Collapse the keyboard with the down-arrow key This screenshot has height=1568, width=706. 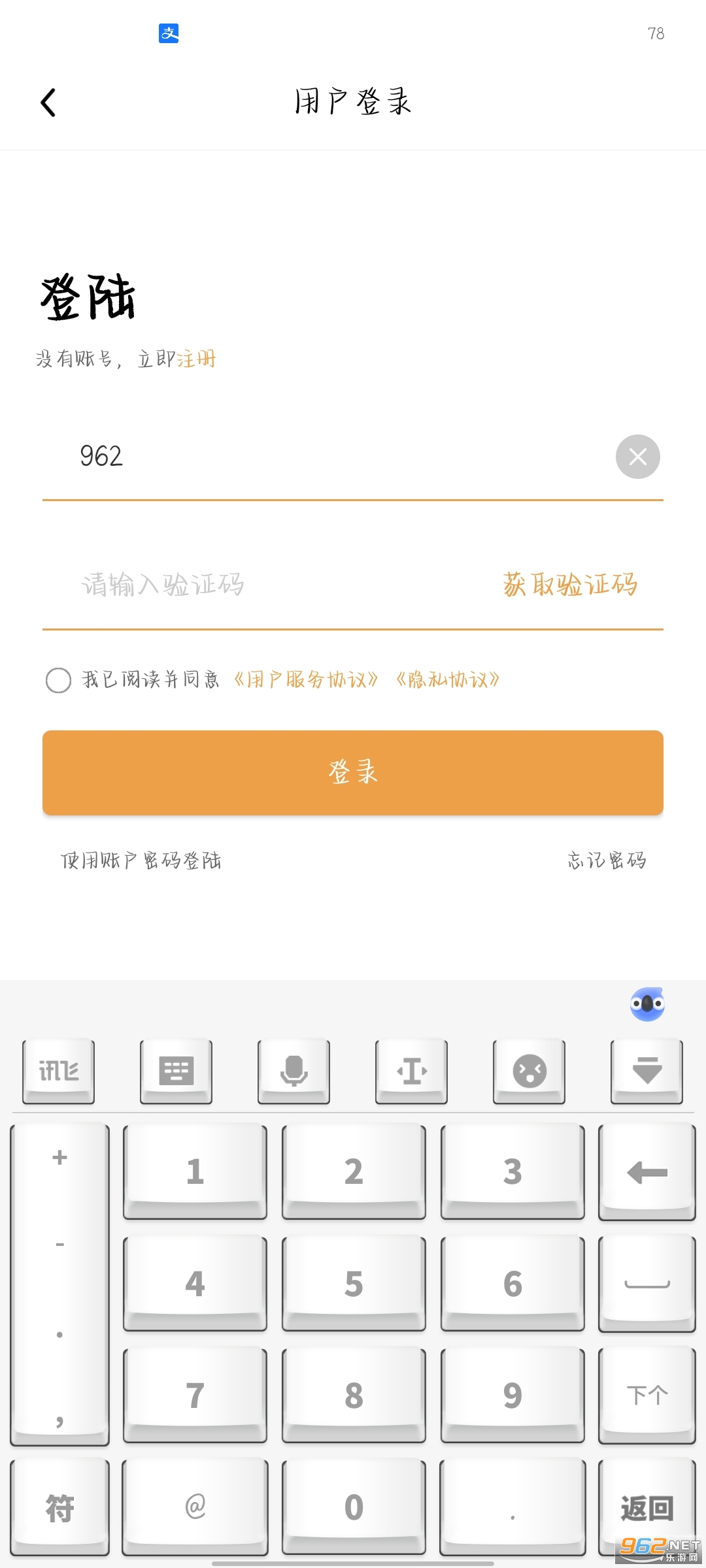[646, 1071]
